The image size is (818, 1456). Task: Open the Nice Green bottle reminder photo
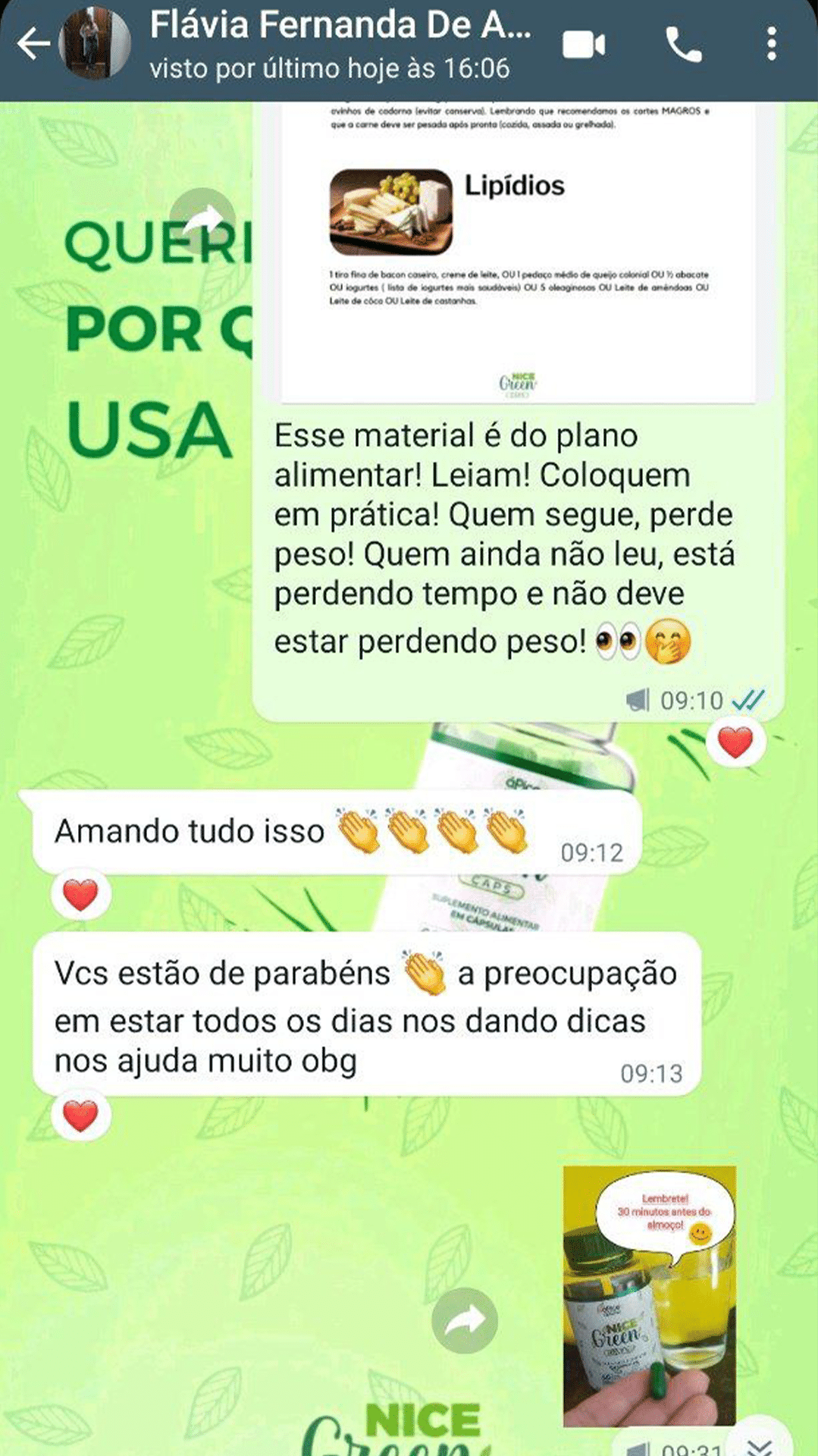[x=649, y=1295]
